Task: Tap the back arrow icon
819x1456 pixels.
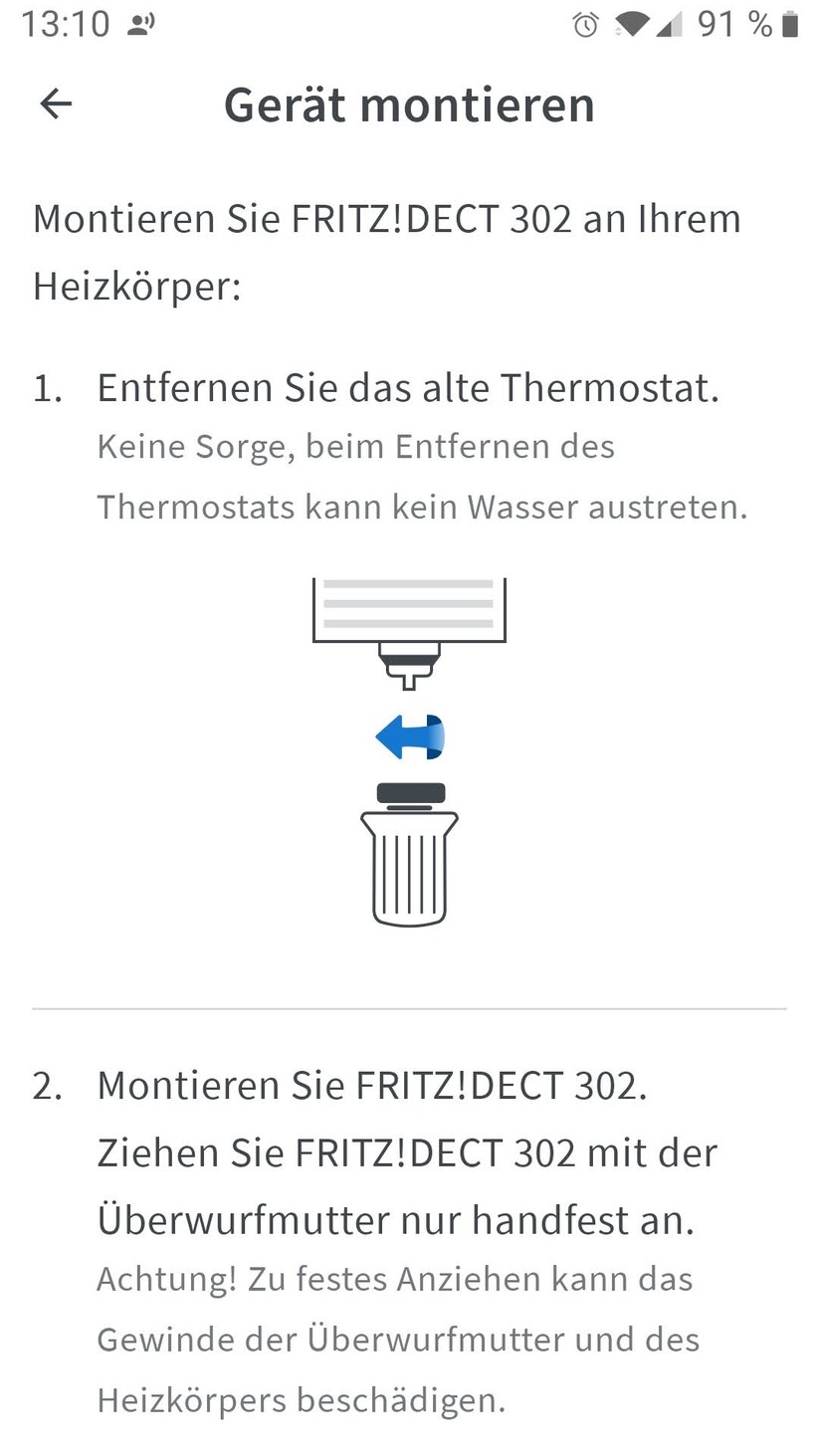Action: click(x=55, y=103)
